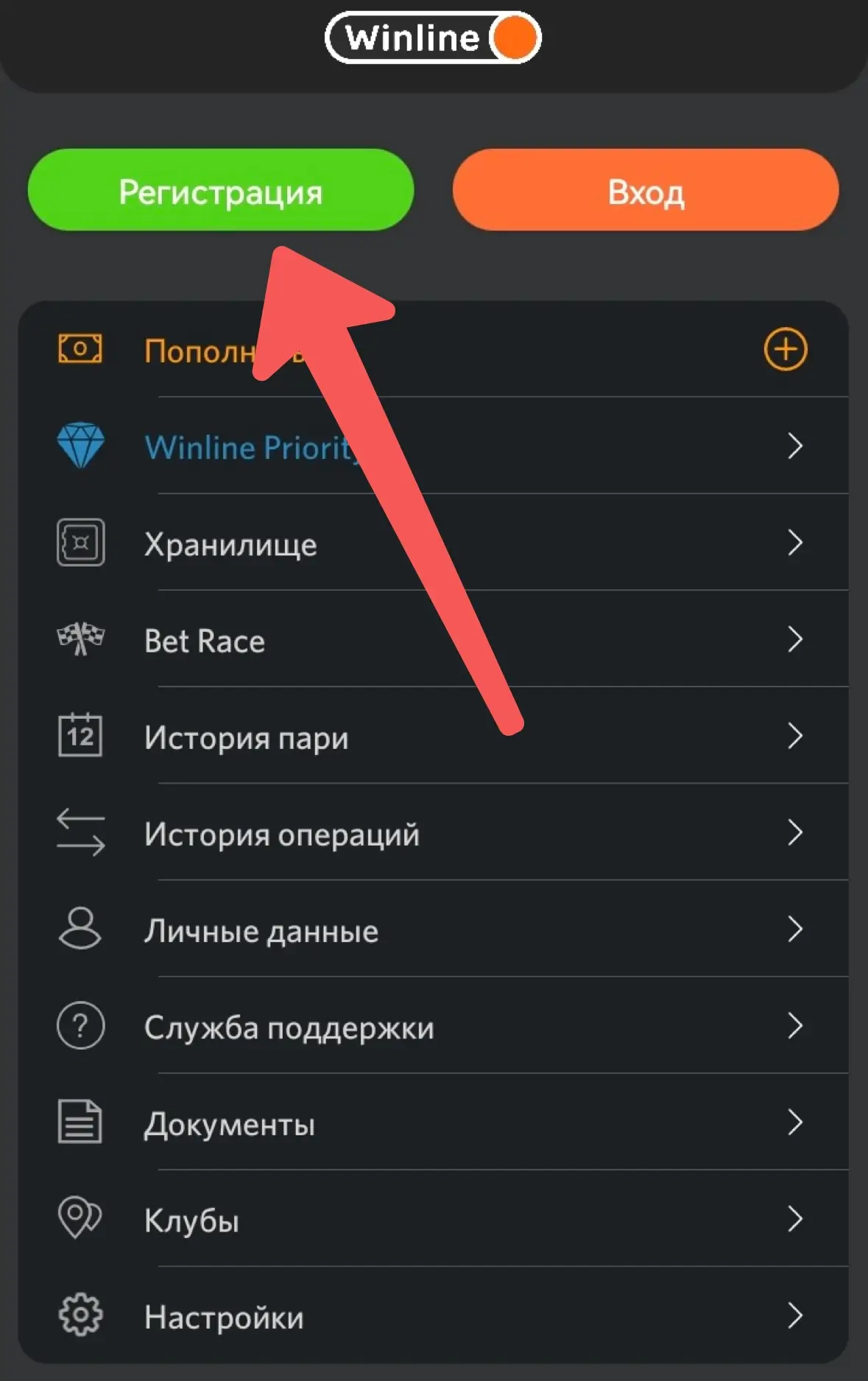Click the document icon beside Документы

click(80, 1122)
